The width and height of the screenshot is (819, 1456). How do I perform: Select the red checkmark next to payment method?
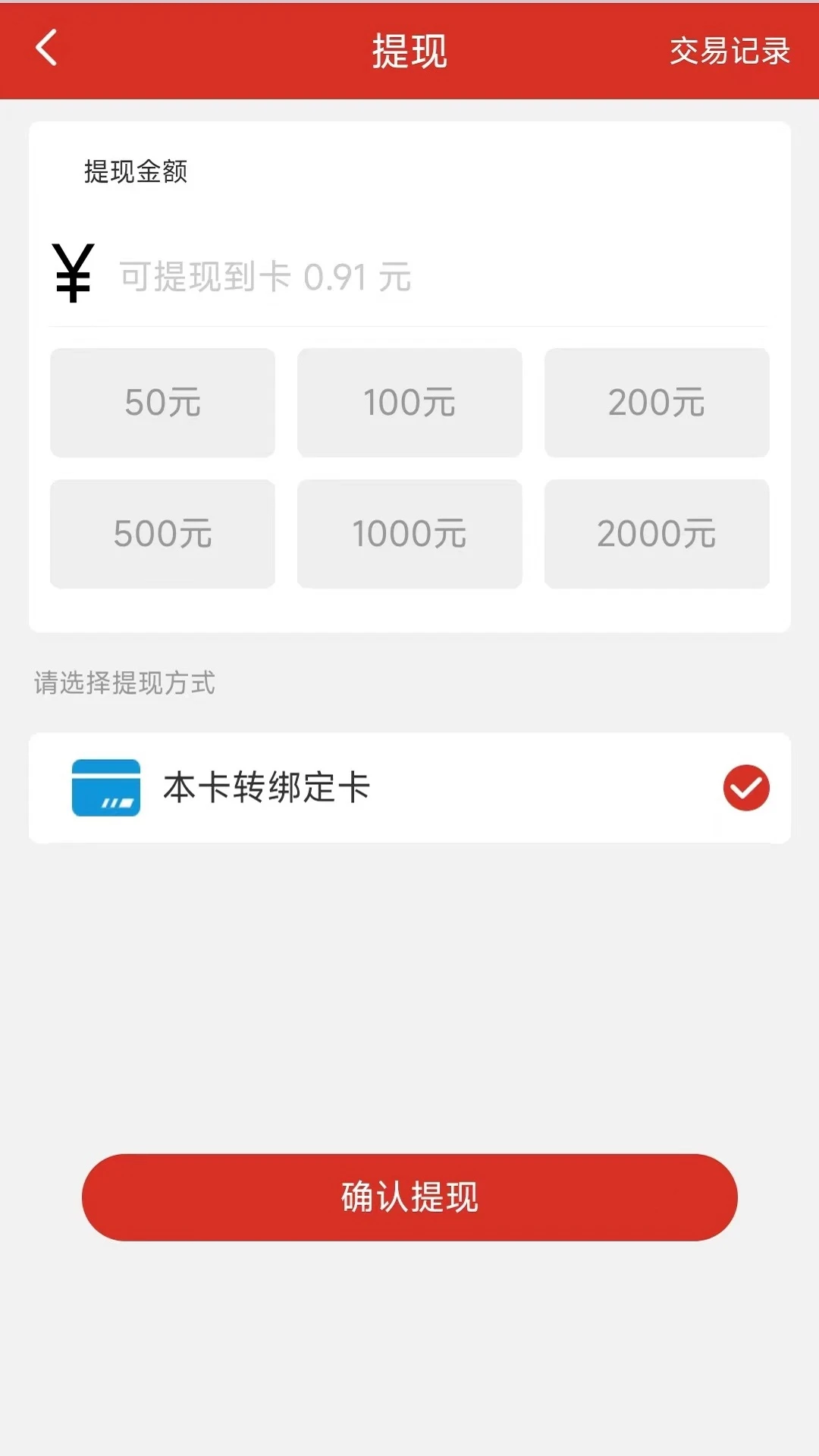pyautogui.click(x=745, y=789)
